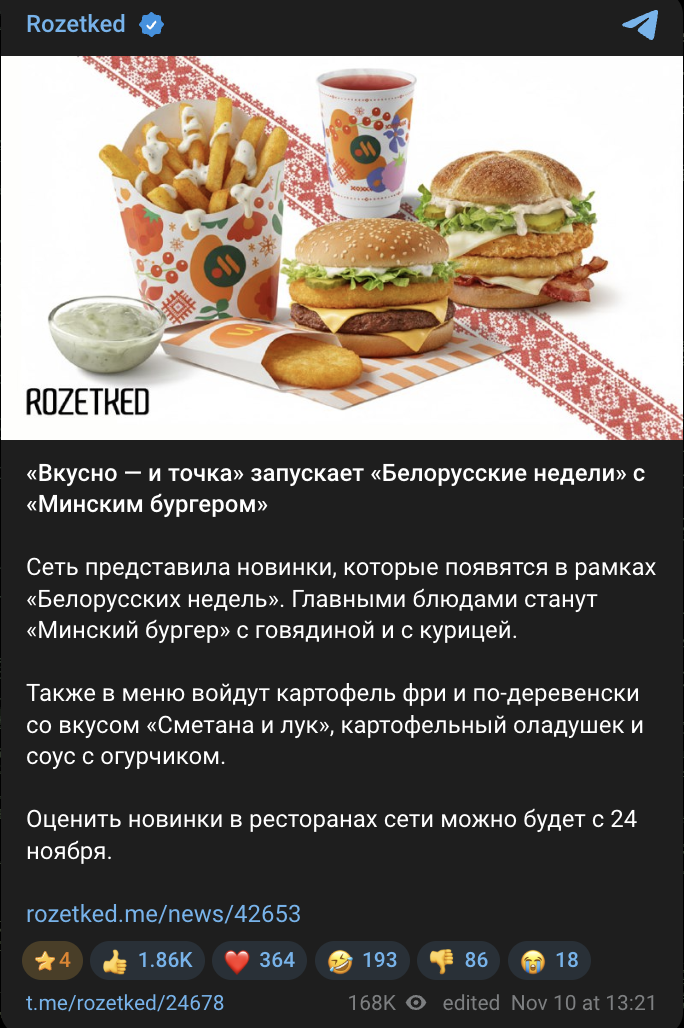Viewport: 684px width, 1028px height.
Task: Open the Belarusian weeks food photo
Action: 342,248
